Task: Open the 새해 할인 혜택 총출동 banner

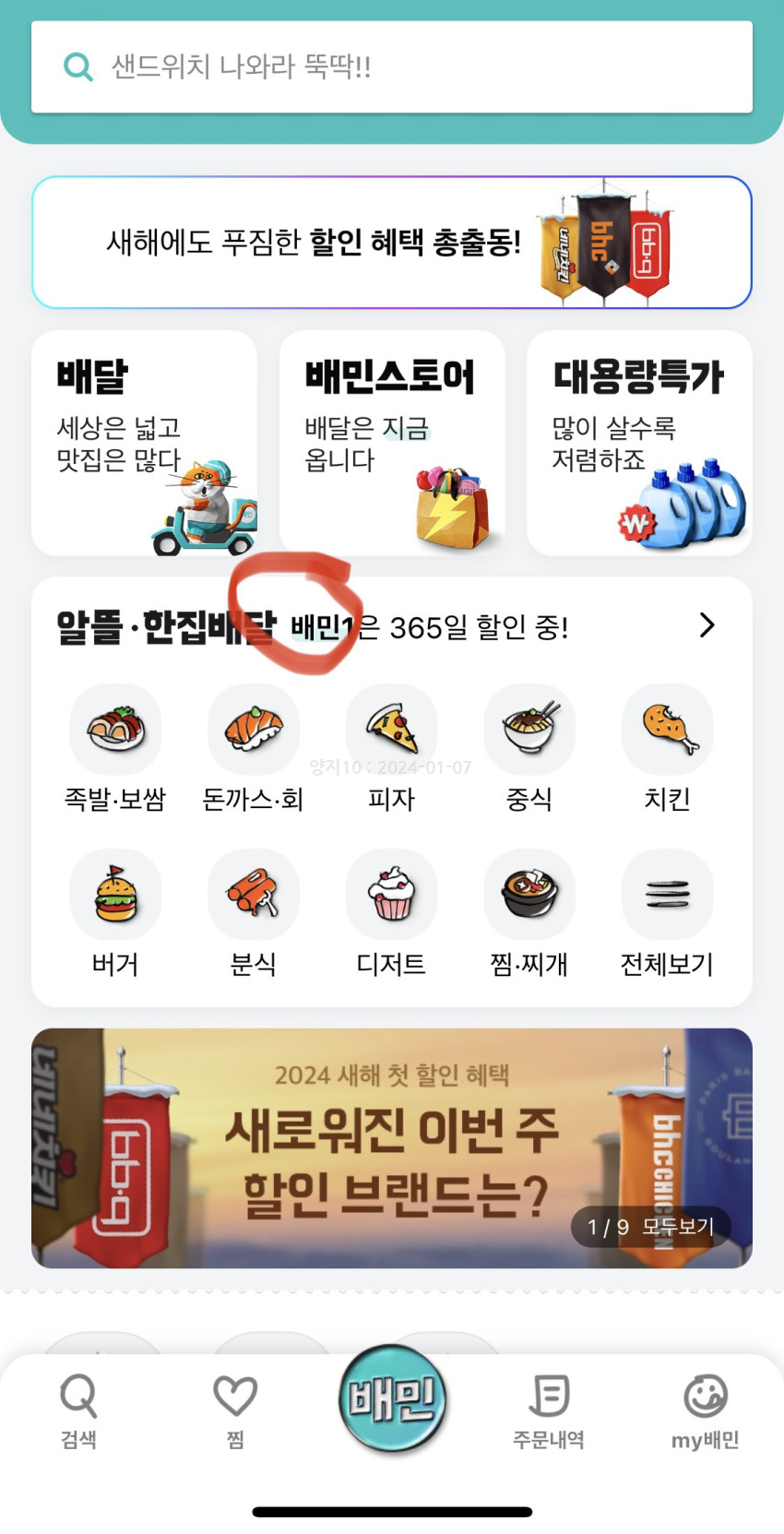Action: (391, 242)
